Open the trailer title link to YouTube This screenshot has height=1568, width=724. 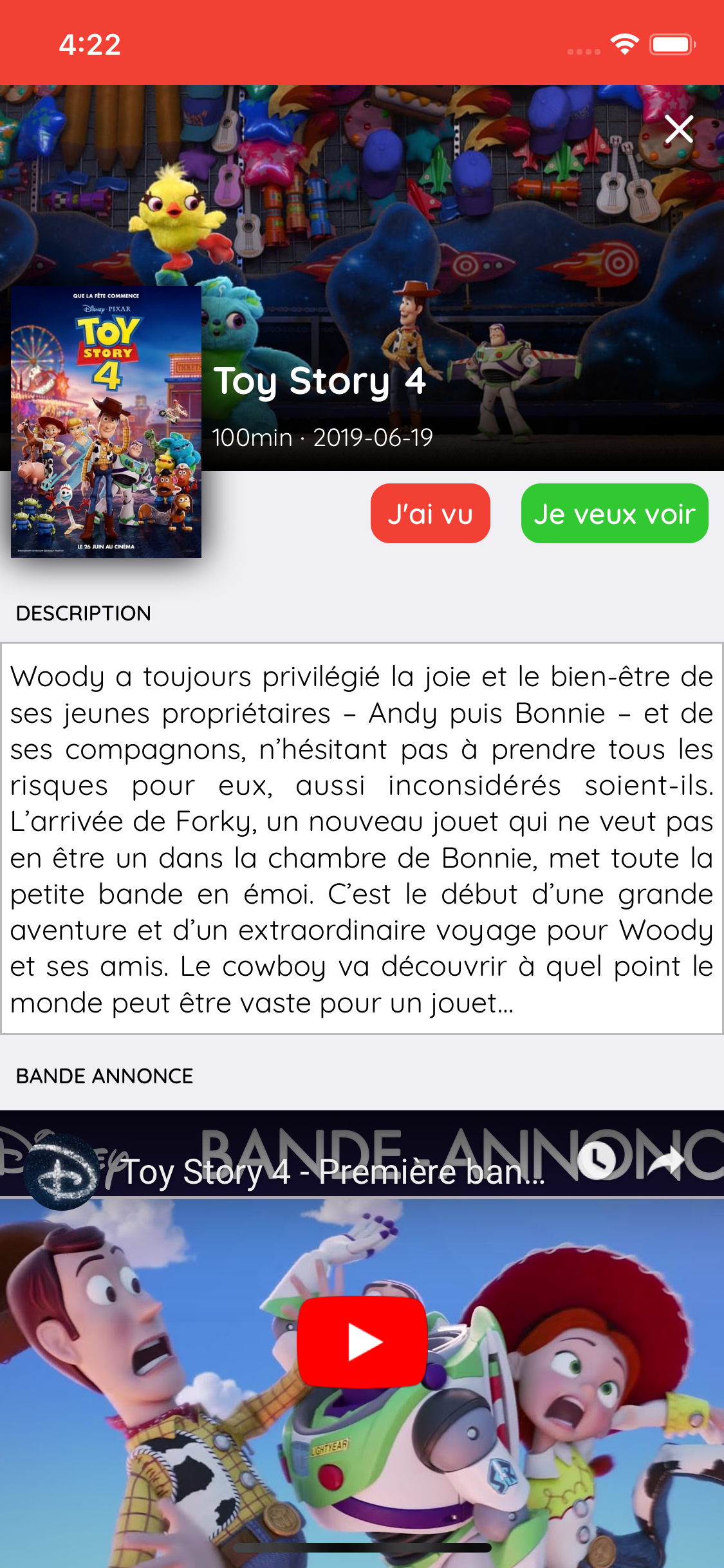[x=333, y=1171]
